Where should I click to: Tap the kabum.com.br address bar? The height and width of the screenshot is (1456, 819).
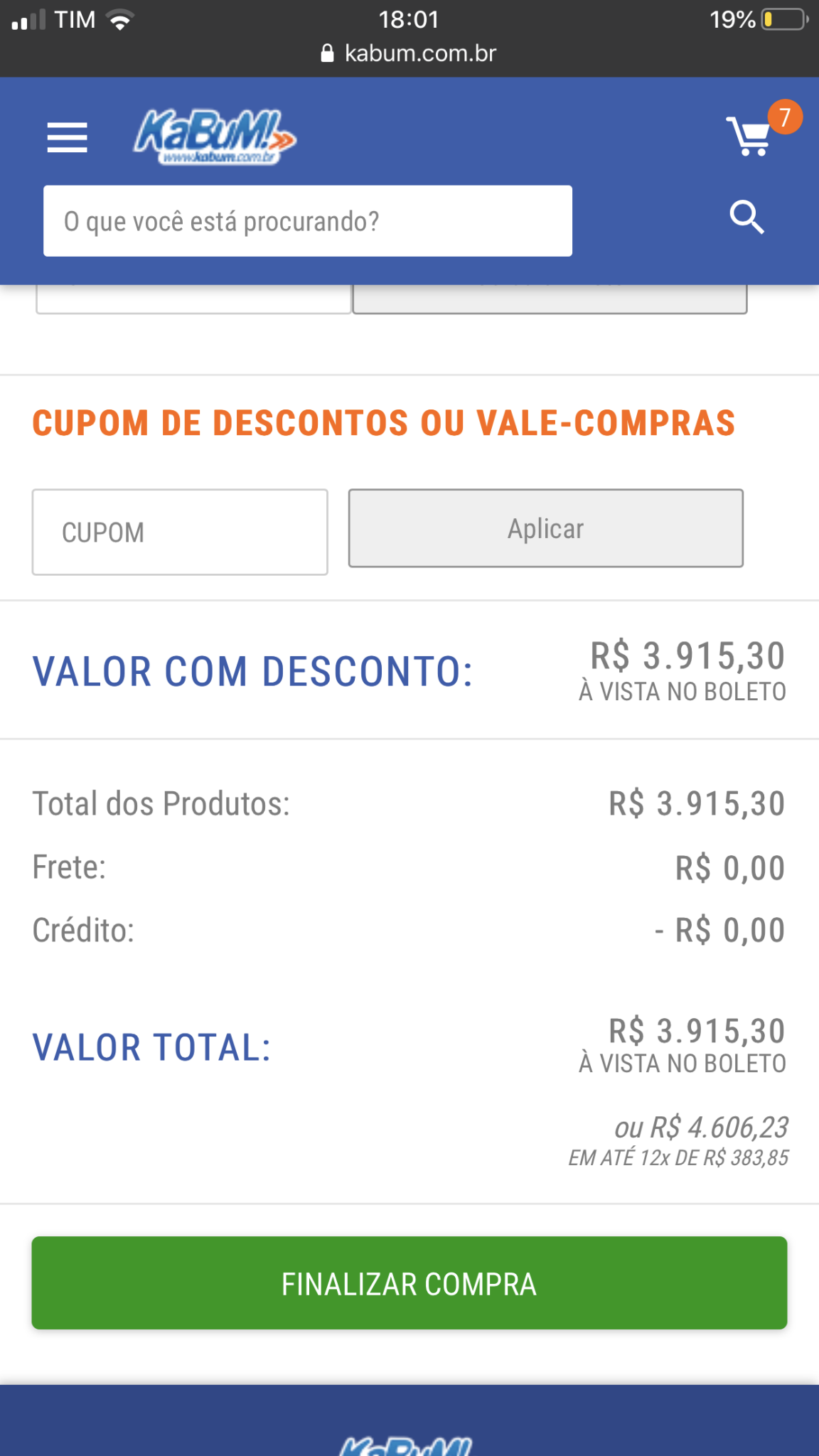409,53
